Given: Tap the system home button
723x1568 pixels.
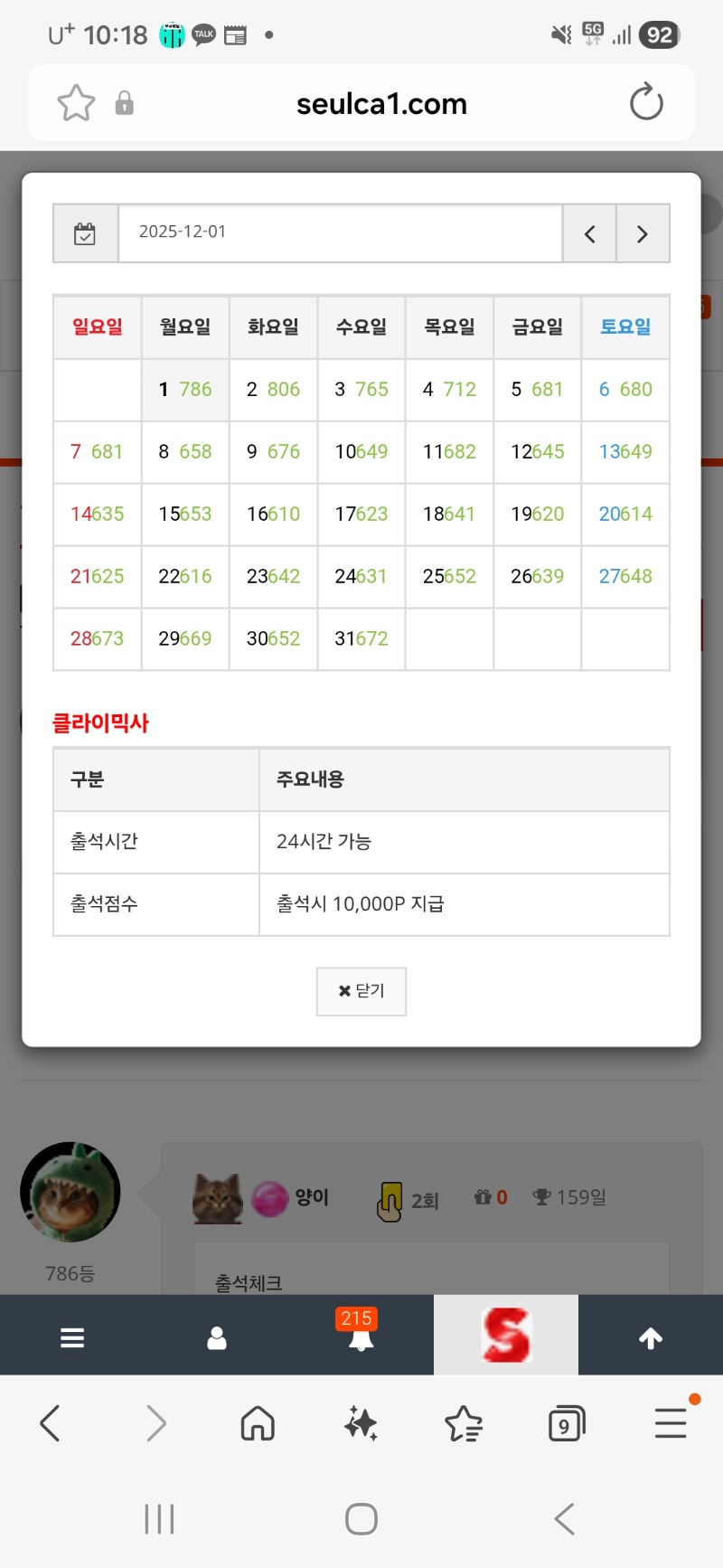Looking at the screenshot, I should coord(361,1519).
